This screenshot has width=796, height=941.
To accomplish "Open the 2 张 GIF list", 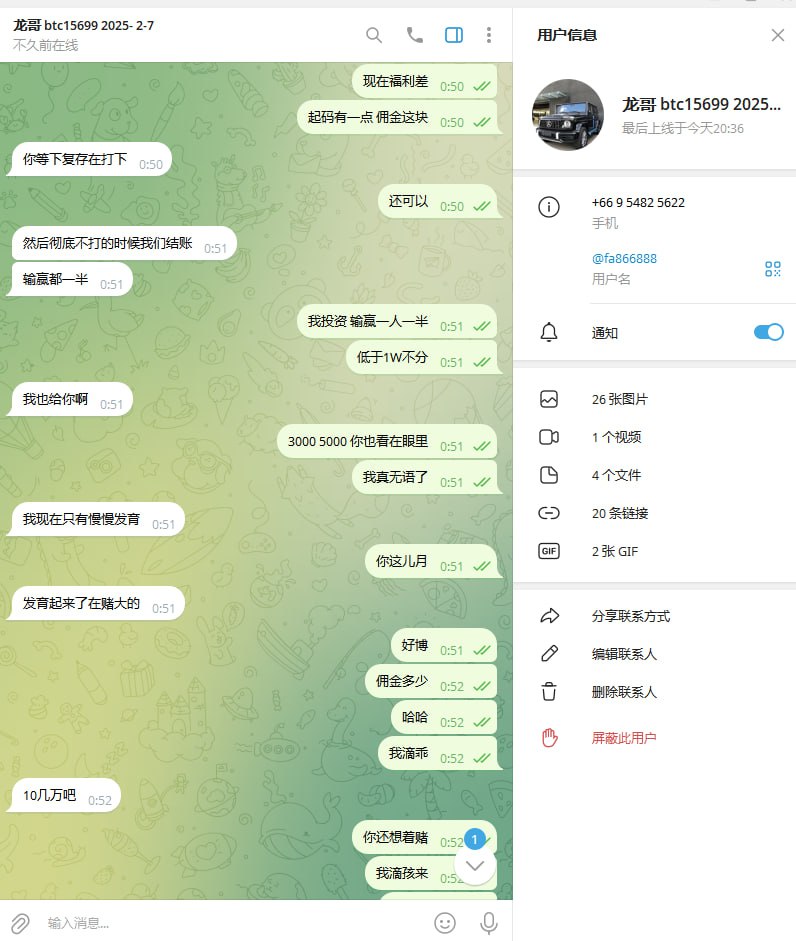I will (614, 551).
